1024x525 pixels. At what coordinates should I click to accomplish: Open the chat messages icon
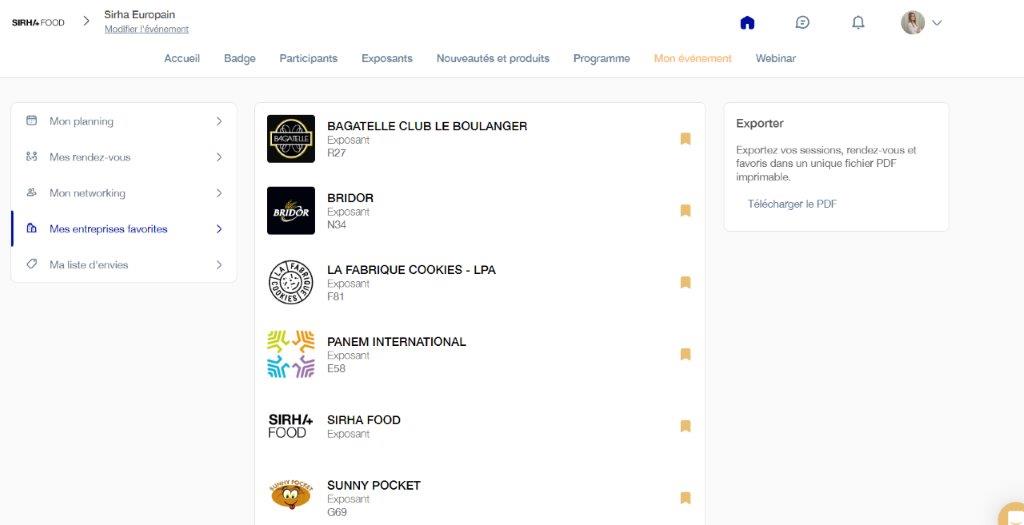click(802, 23)
